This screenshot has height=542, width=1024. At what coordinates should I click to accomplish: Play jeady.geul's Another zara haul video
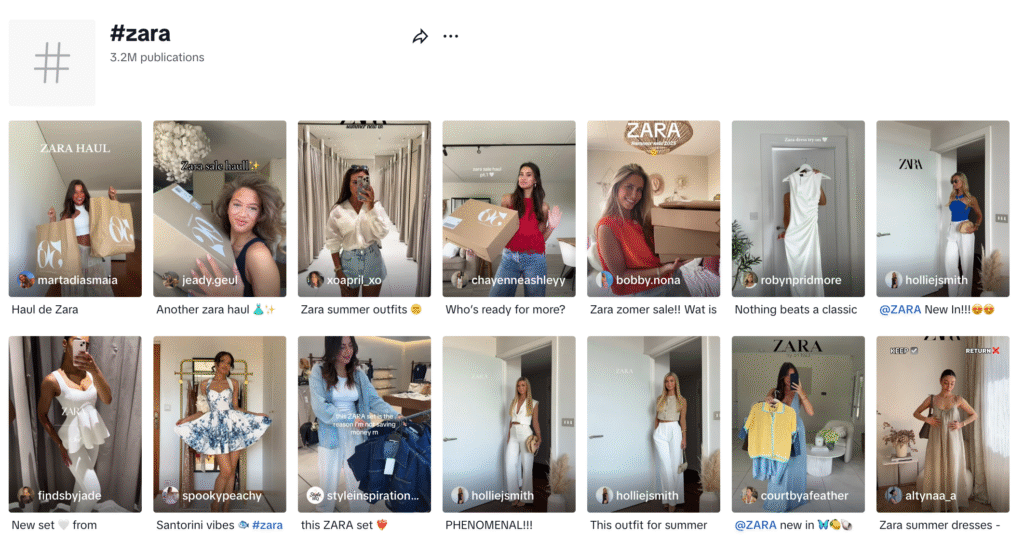[219, 208]
